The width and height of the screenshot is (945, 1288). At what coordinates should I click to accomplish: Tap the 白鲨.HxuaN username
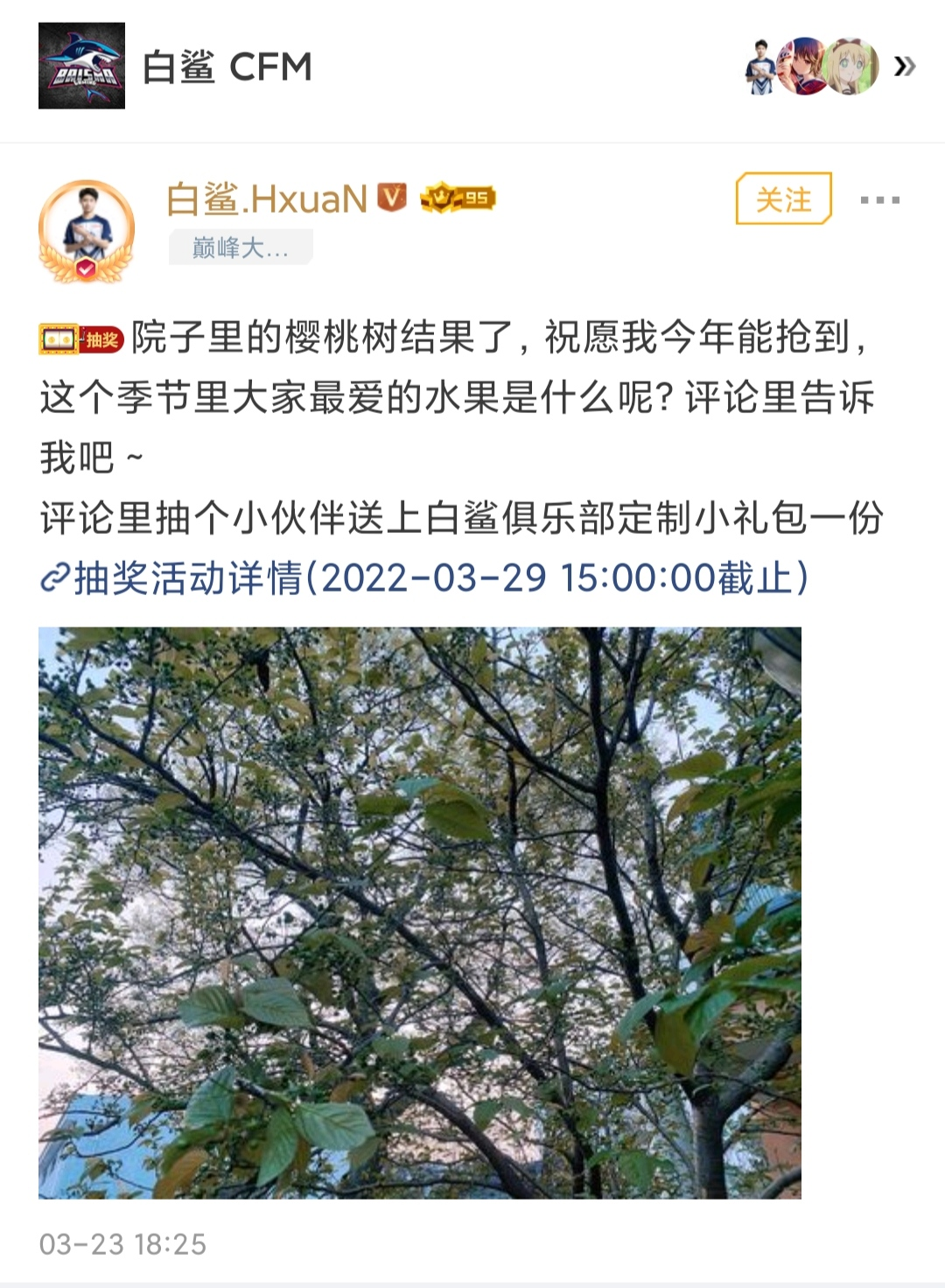(x=266, y=199)
